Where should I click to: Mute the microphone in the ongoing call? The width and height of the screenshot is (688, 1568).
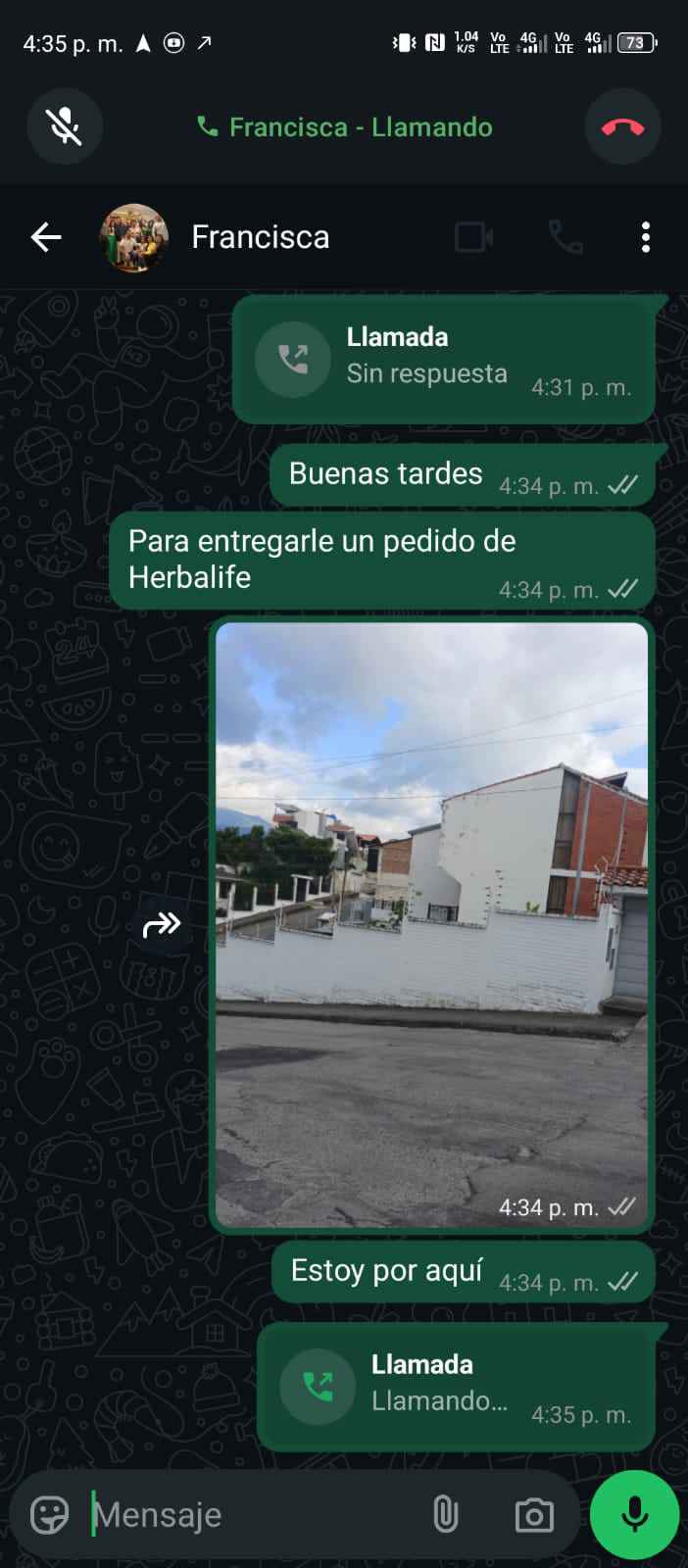tap(65, 126)
